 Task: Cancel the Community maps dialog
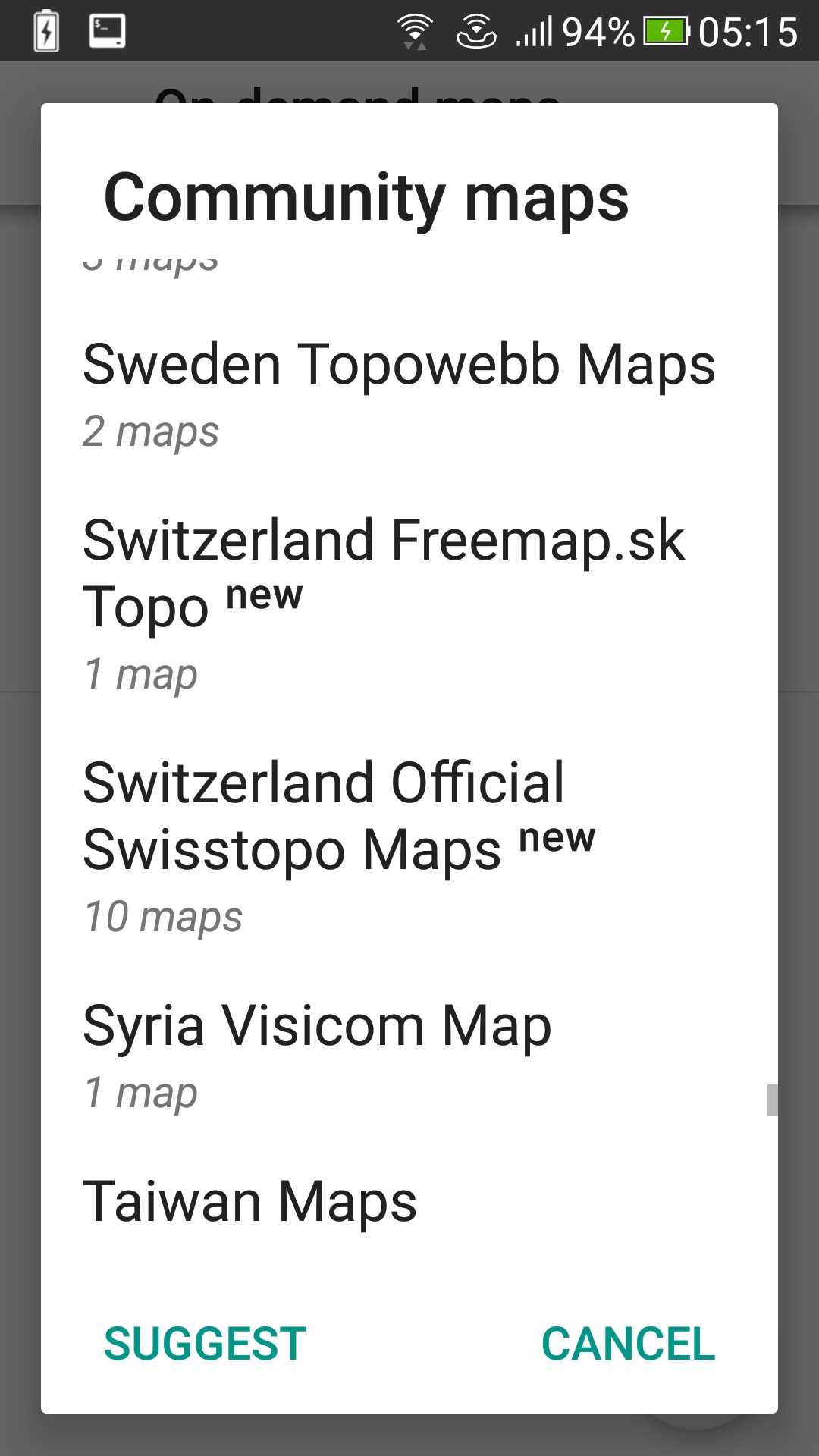pos(628,1344)
